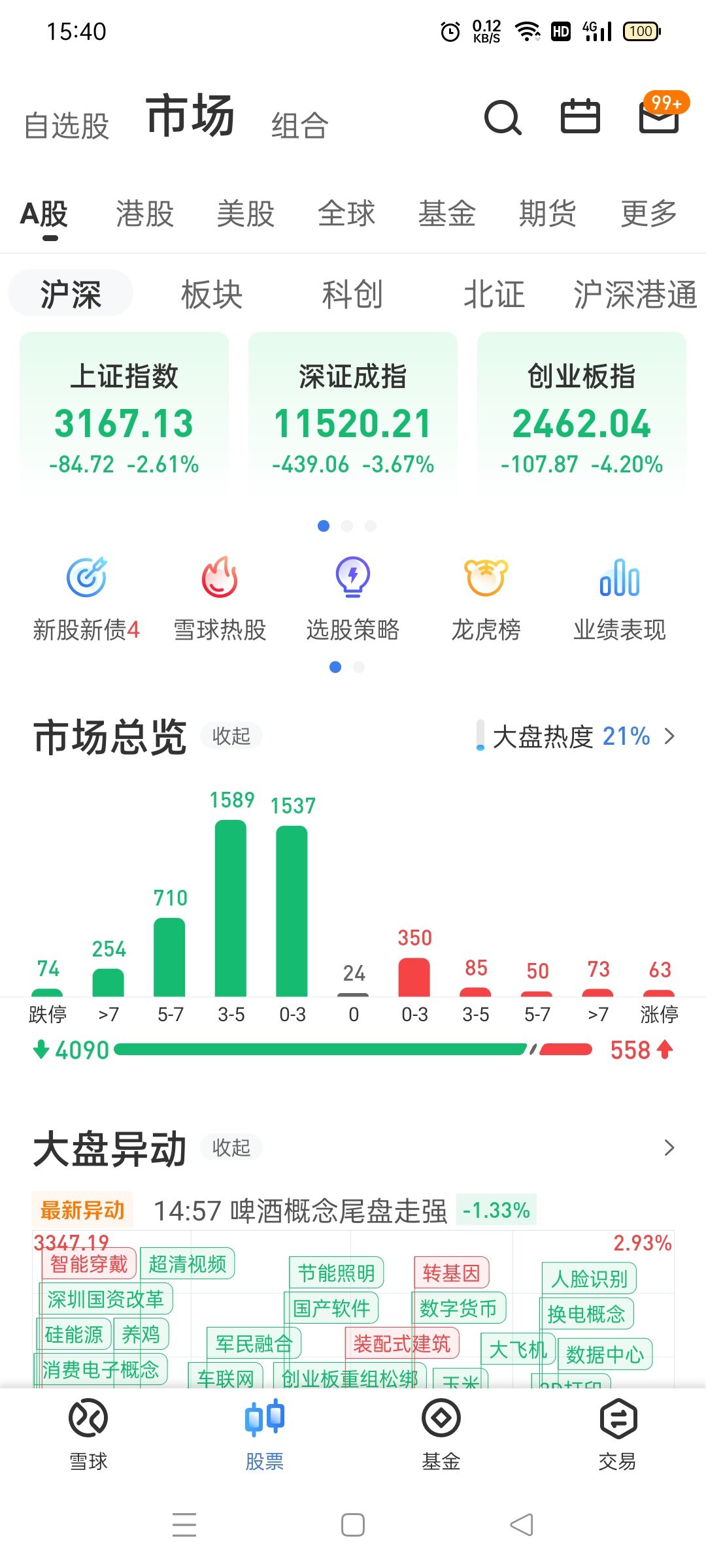Image resolution: width=706 pixels, height=1568 pixels.
Task: Go to the 交易 bottom tab
Action: 618,1435
